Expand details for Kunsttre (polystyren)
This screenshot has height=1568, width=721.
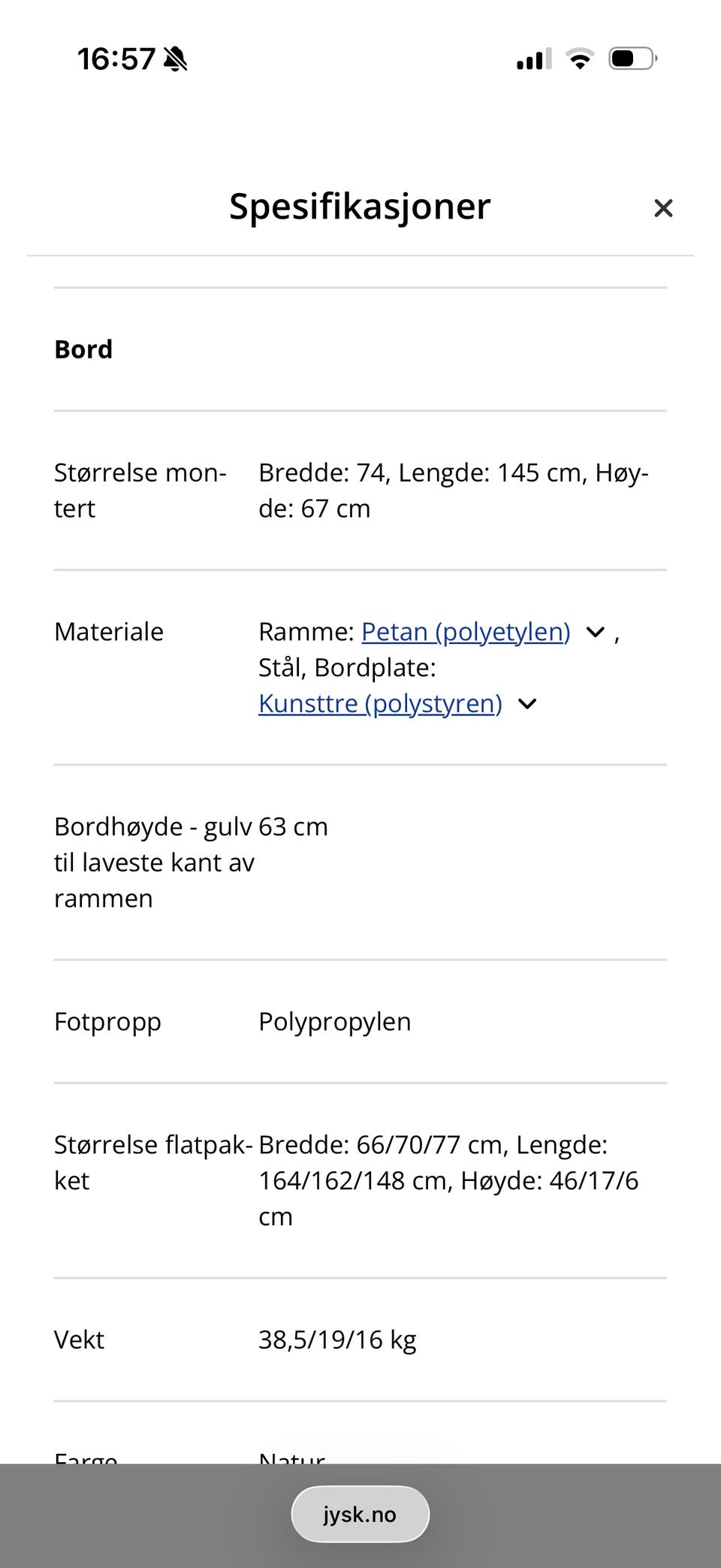526,704
